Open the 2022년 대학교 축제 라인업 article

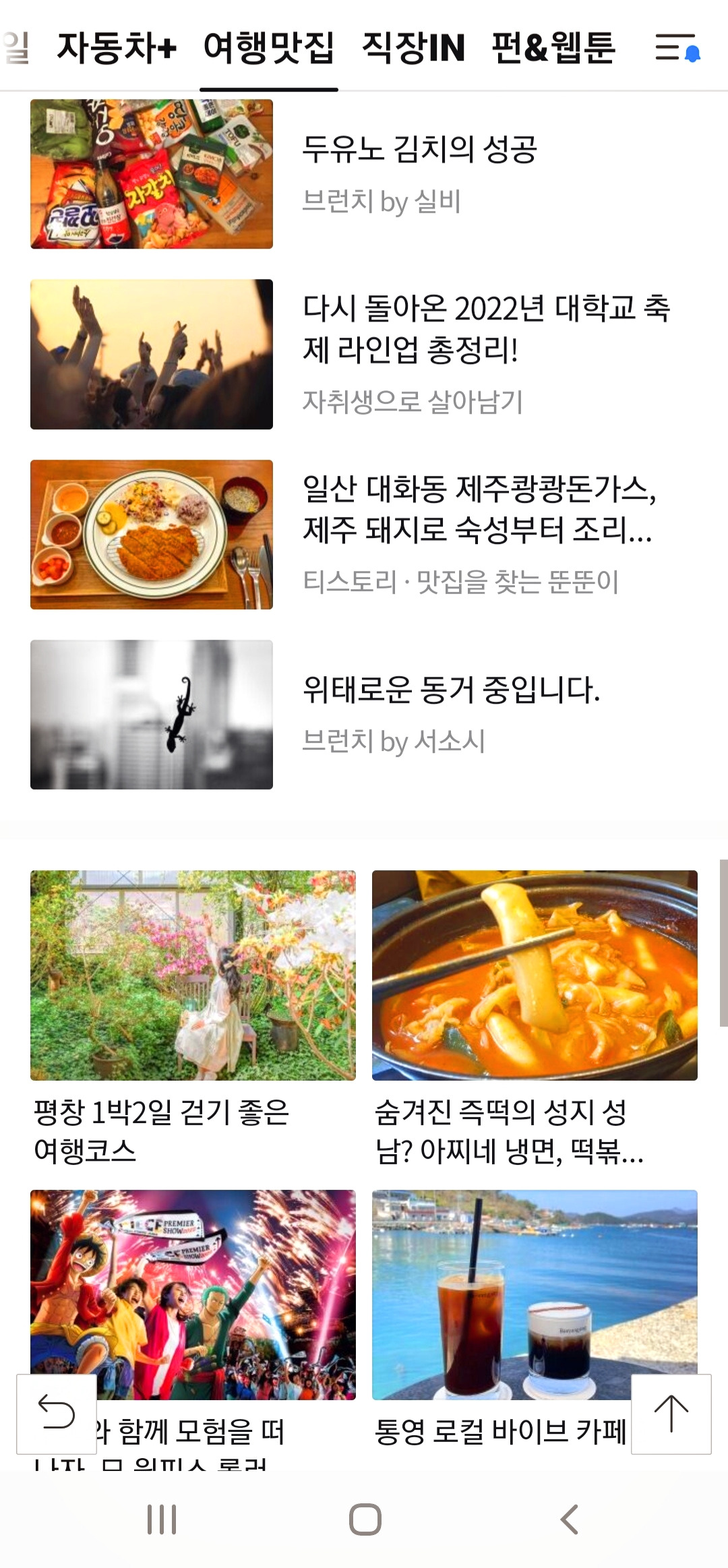click(x=485, y=328)
